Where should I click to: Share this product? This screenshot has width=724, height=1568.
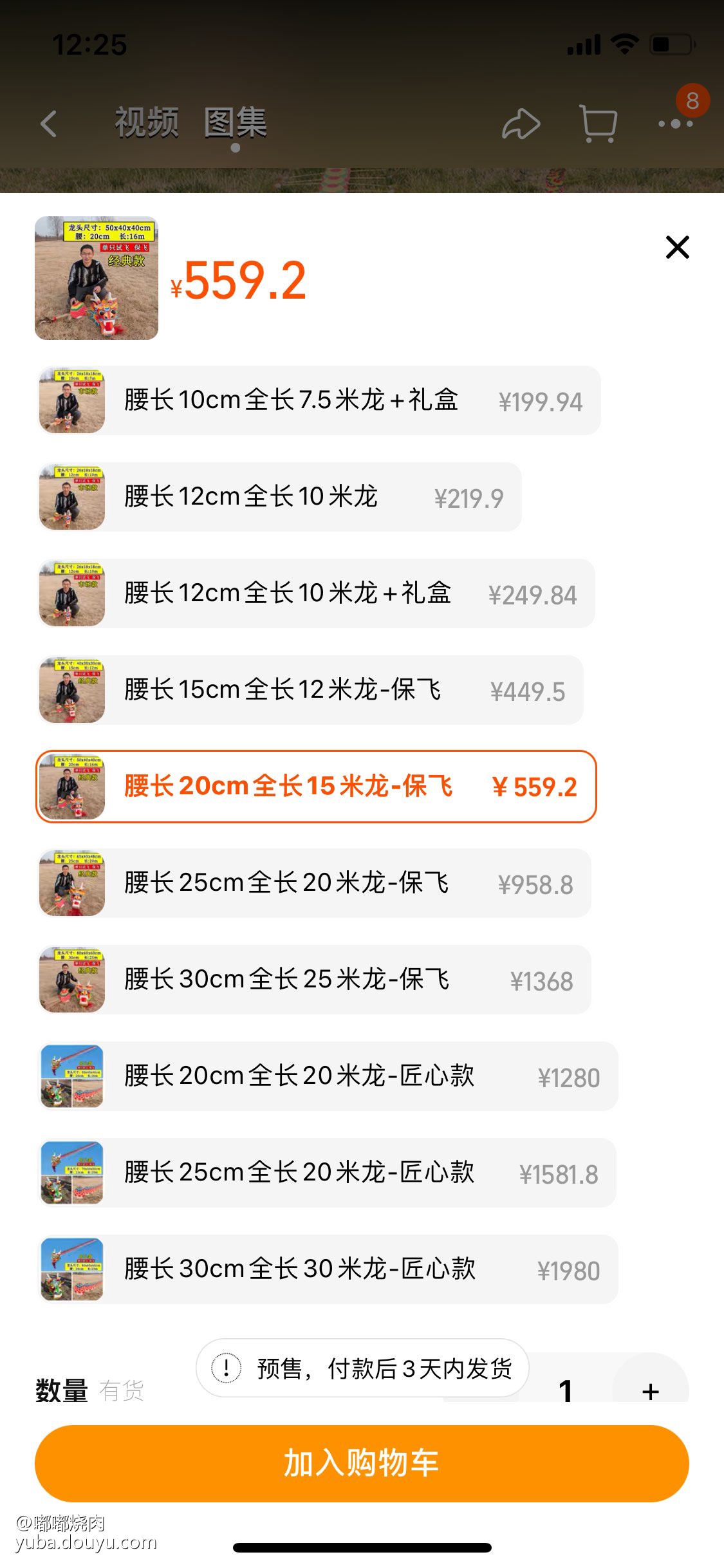521,124
